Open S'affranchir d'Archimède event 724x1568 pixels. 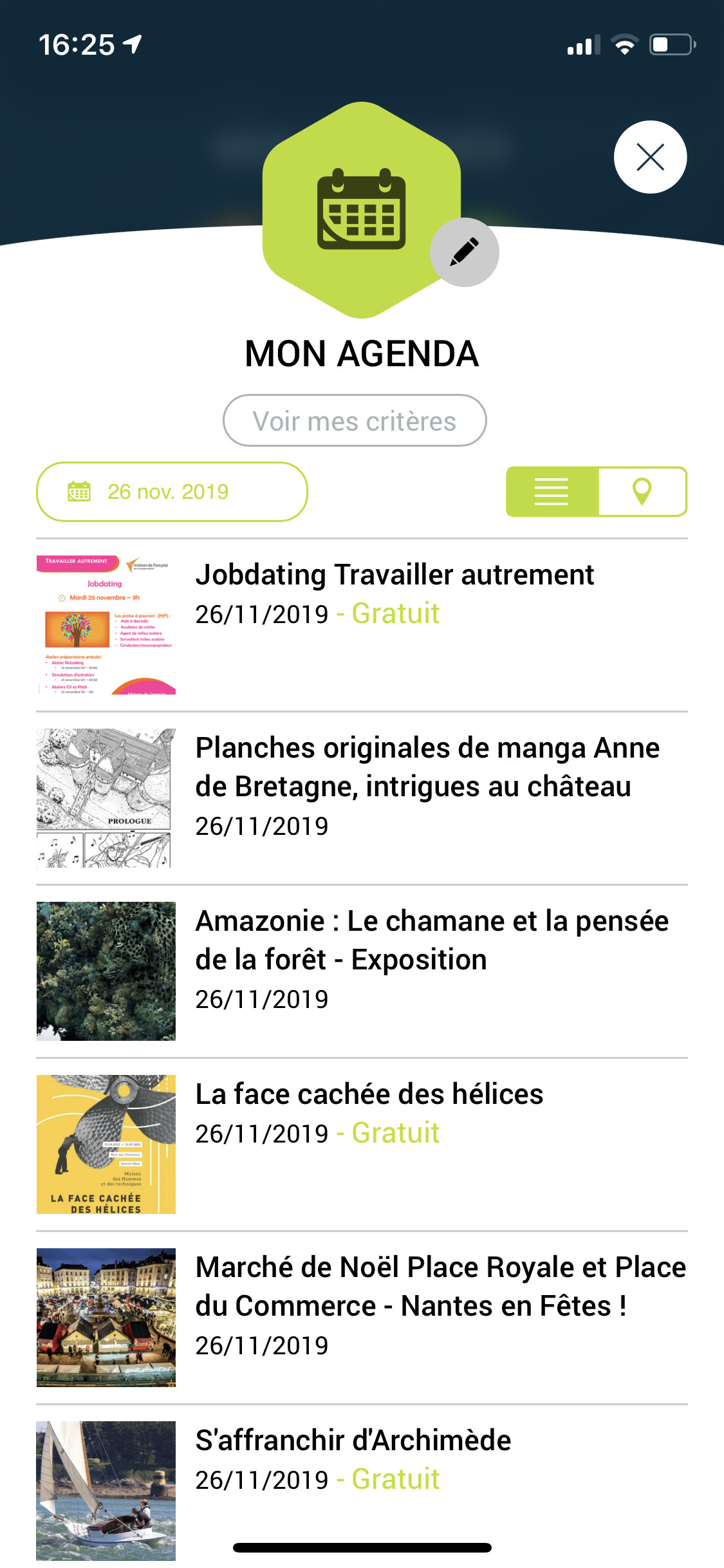353,1441
